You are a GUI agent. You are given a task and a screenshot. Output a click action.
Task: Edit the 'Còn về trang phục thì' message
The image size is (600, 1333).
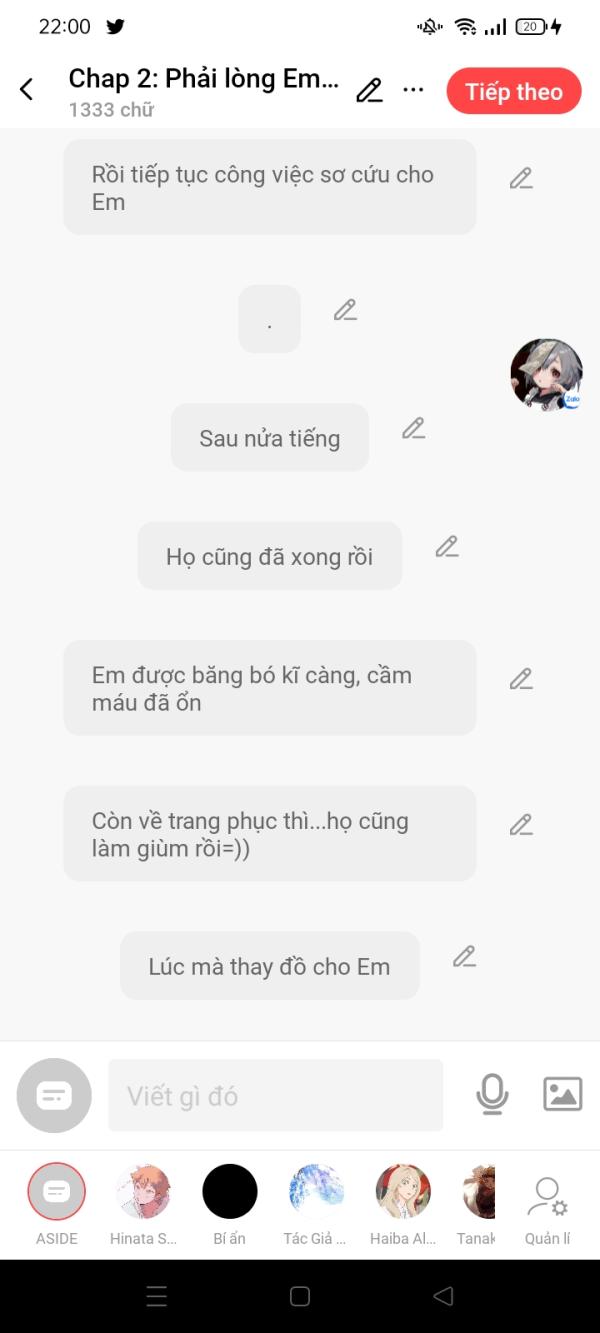pos(521,825)
